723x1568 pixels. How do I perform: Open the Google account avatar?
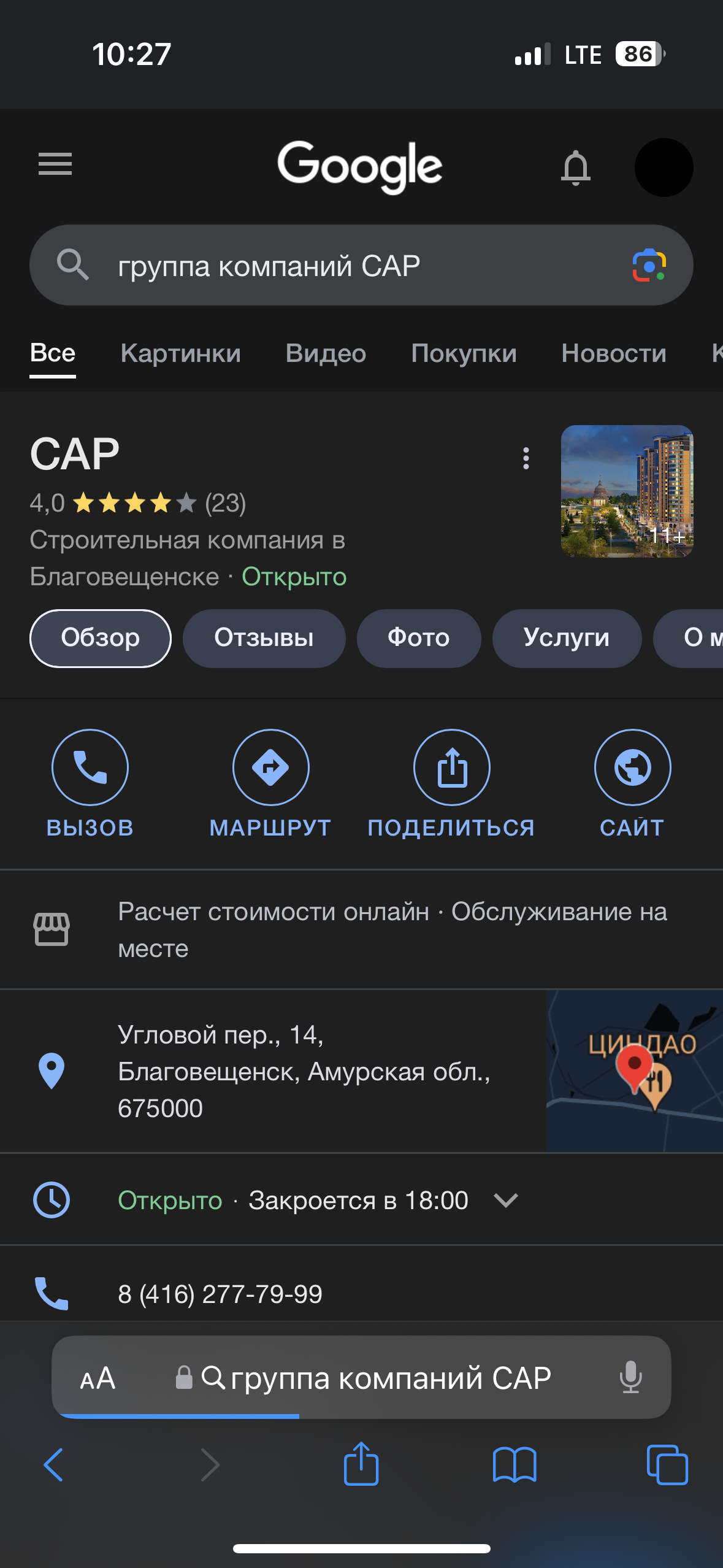click(664, 167)
